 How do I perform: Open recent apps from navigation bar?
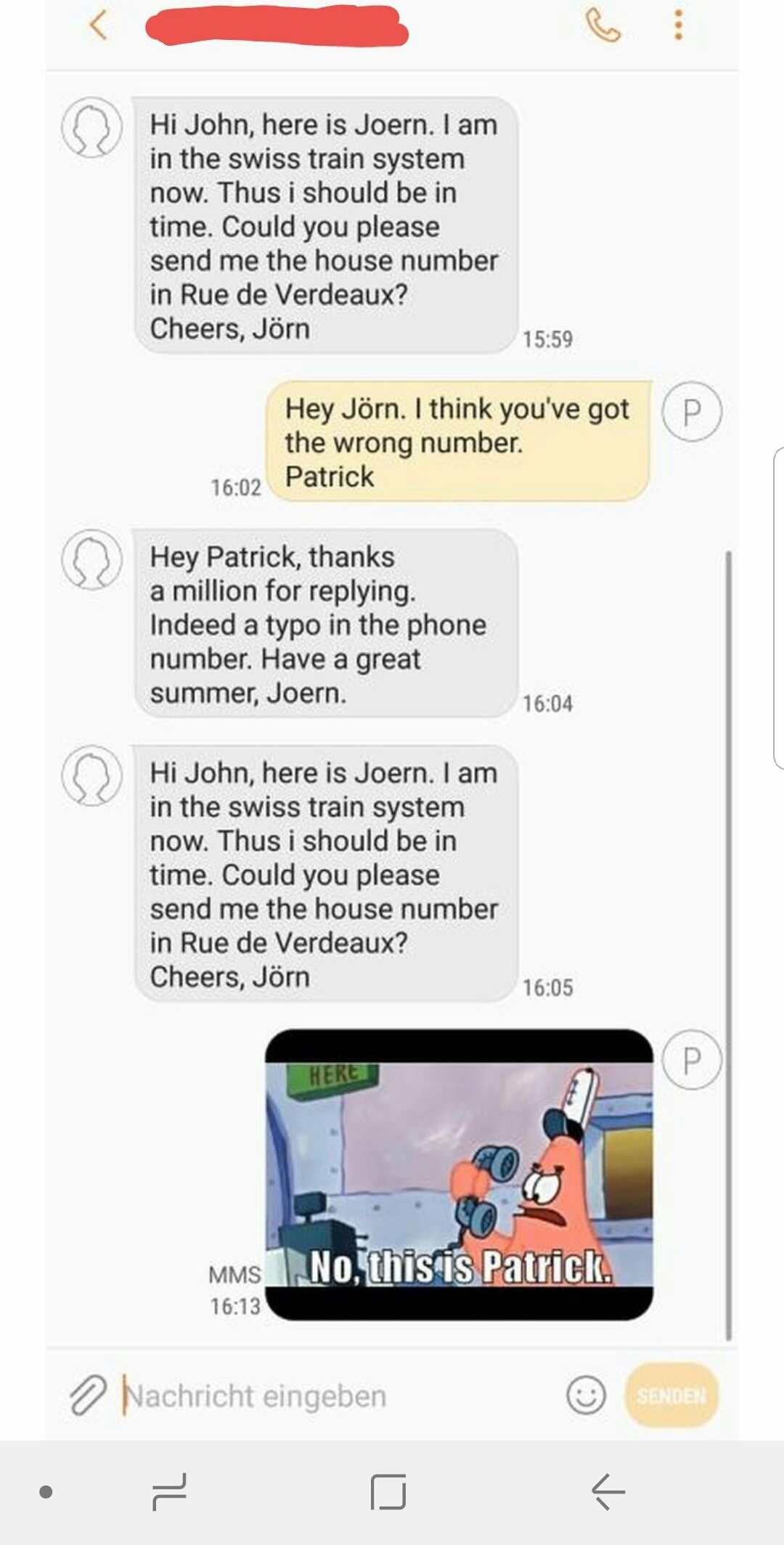(170, 1491)
